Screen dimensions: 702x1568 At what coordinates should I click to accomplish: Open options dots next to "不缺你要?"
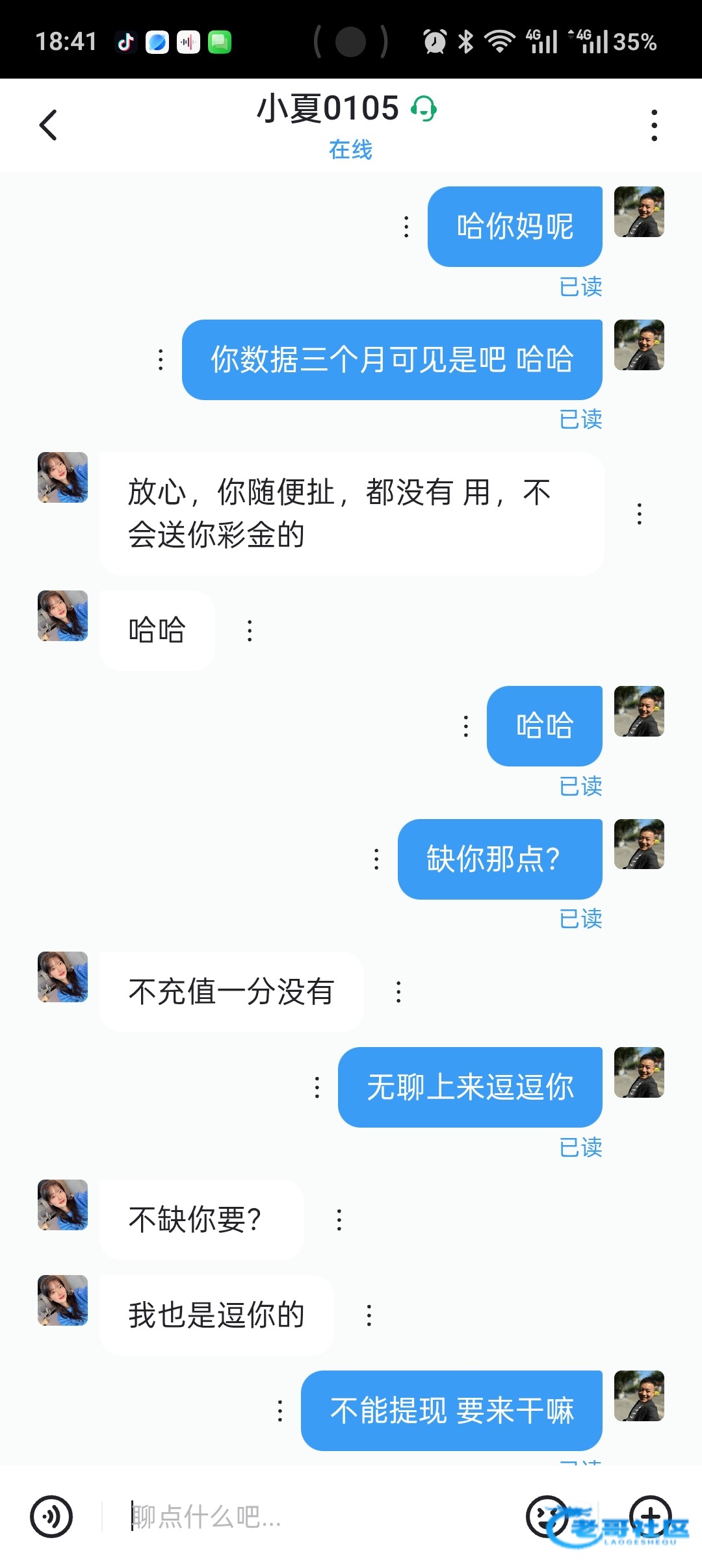click(x=339, y=1220)
